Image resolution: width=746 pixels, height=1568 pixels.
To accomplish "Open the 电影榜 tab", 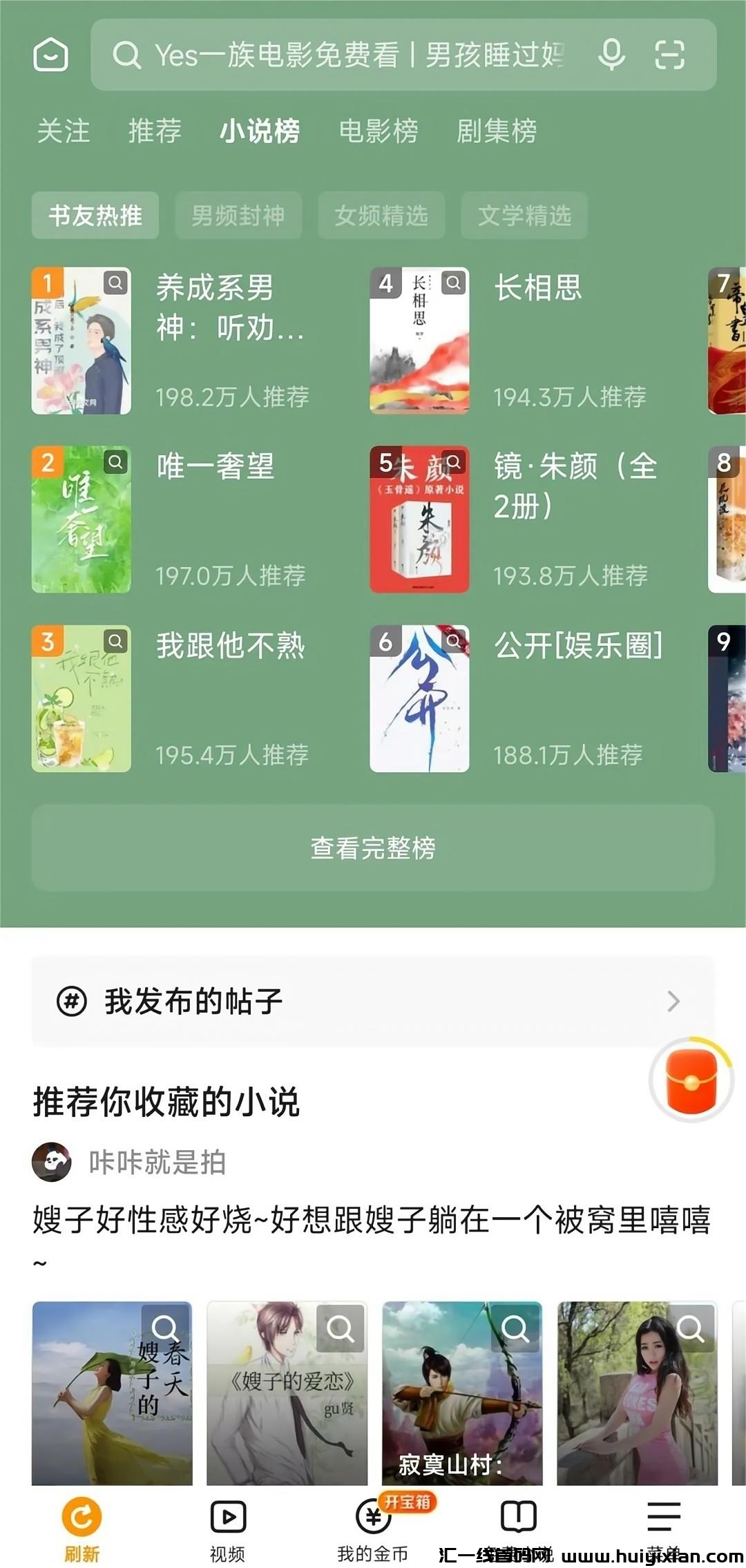I will click(x=379, y=131).
